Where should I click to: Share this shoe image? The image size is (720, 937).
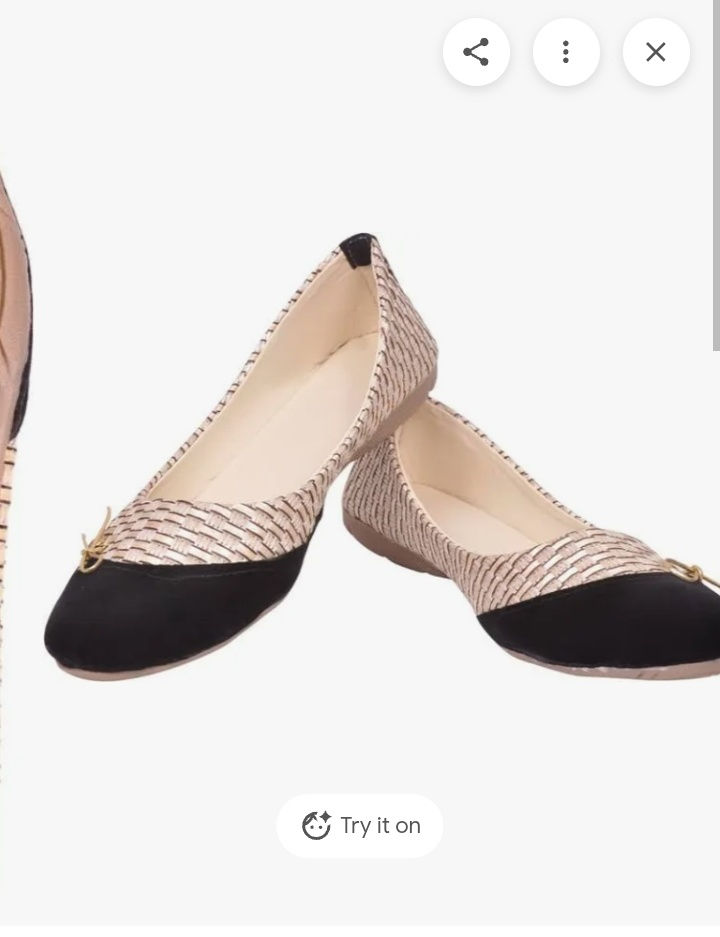(x=476, y=52)
